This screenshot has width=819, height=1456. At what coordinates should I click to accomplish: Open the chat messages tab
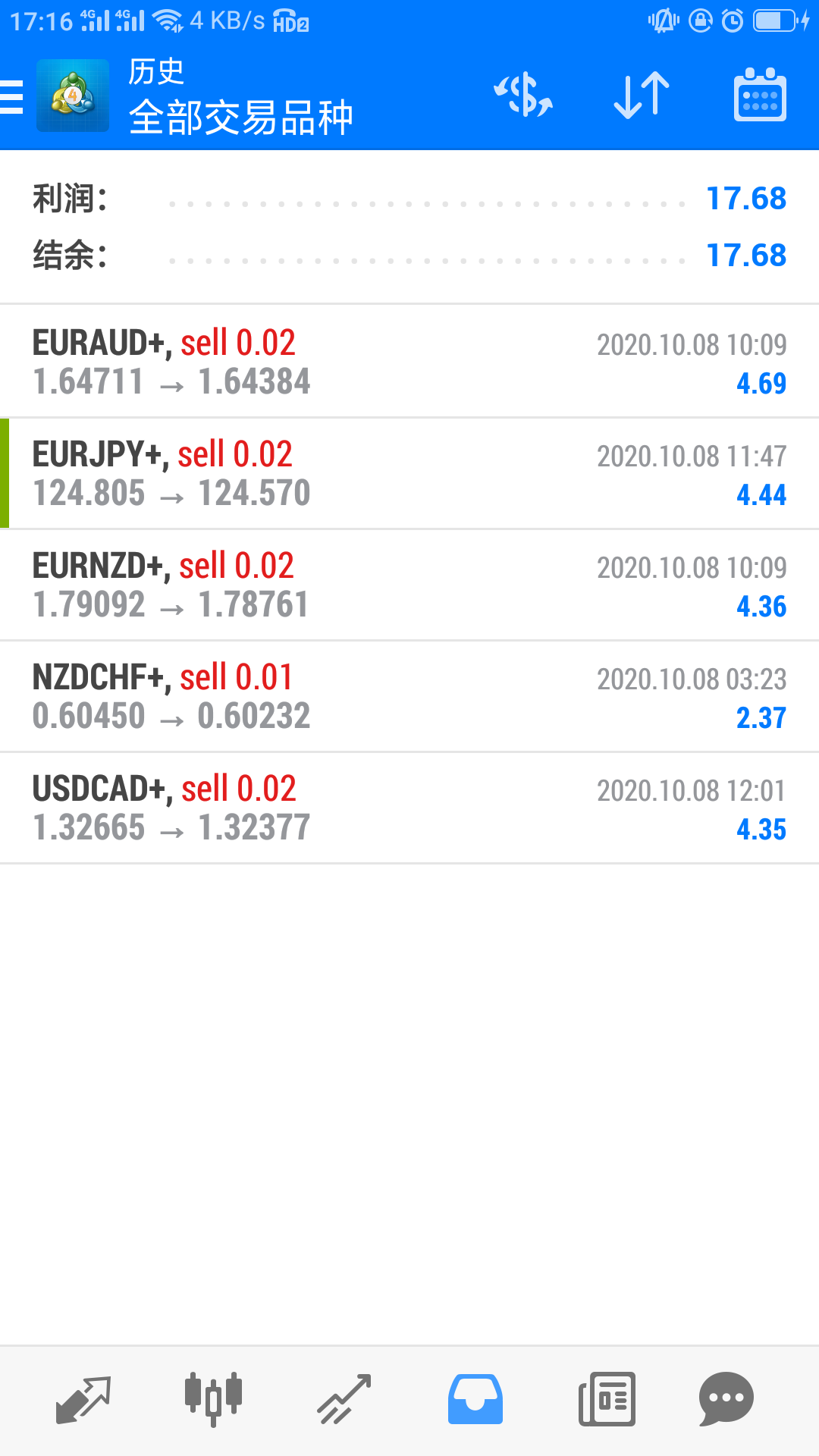tap(726, 1399)
